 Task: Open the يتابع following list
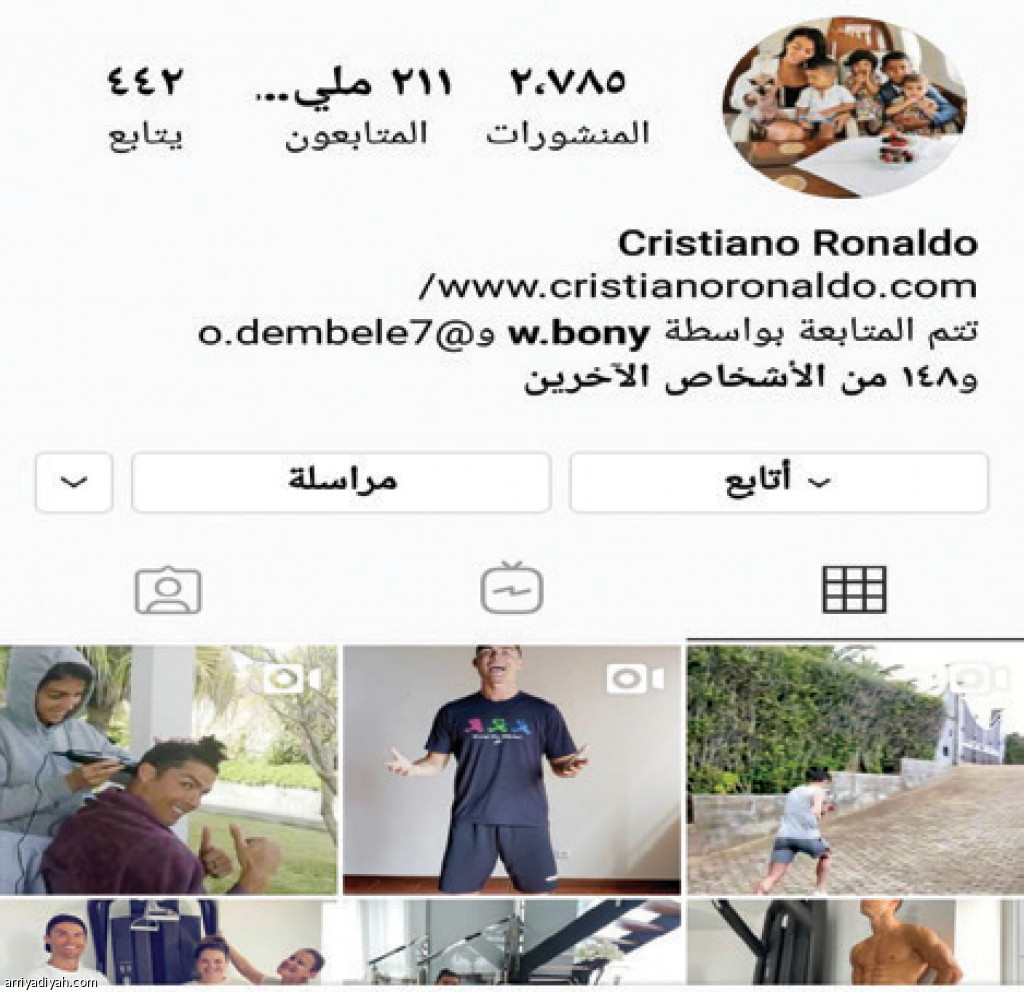click(x=146, y=106)
